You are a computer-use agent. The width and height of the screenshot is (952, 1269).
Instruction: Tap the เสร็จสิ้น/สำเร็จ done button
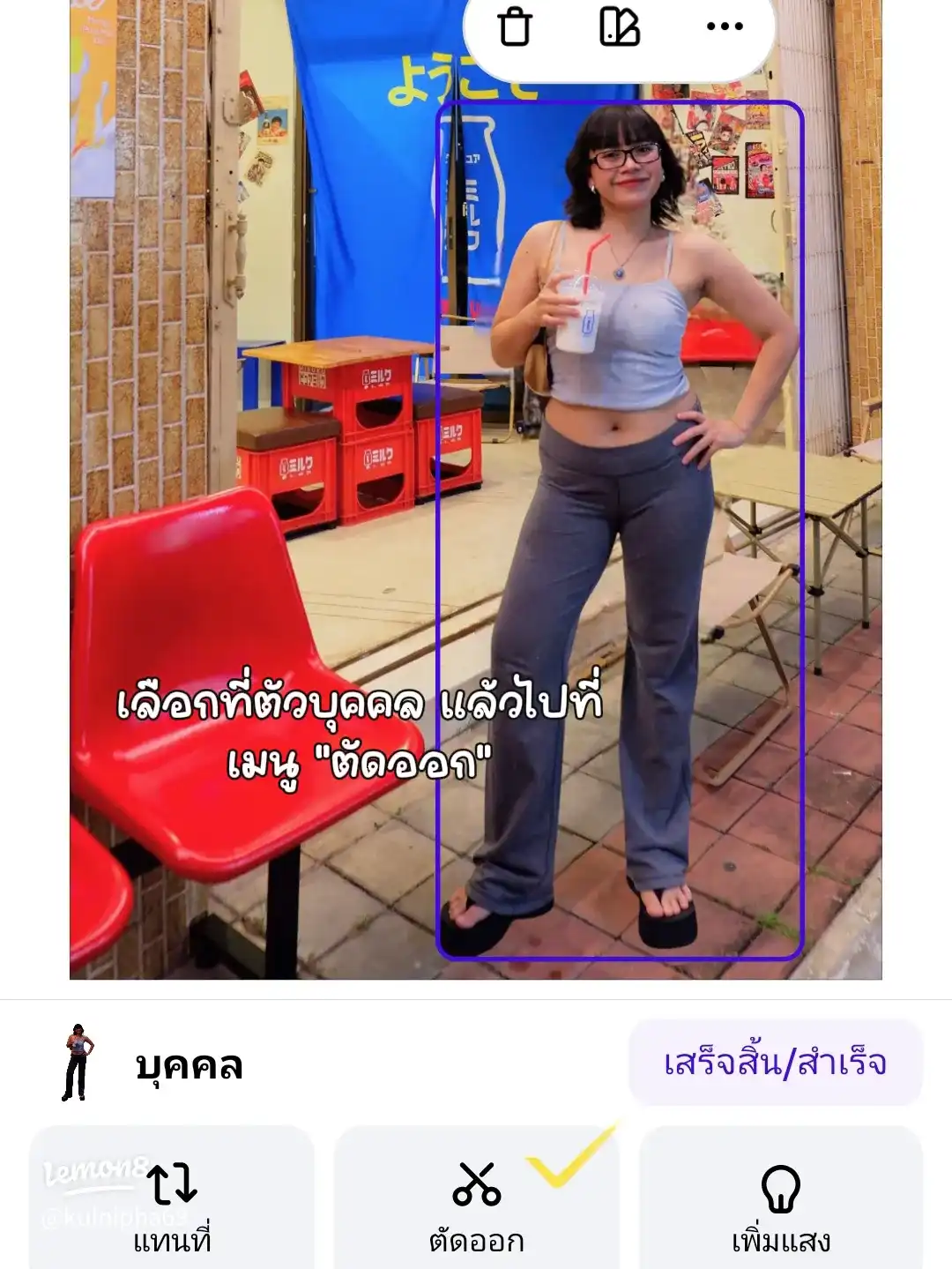(775, 1063)
